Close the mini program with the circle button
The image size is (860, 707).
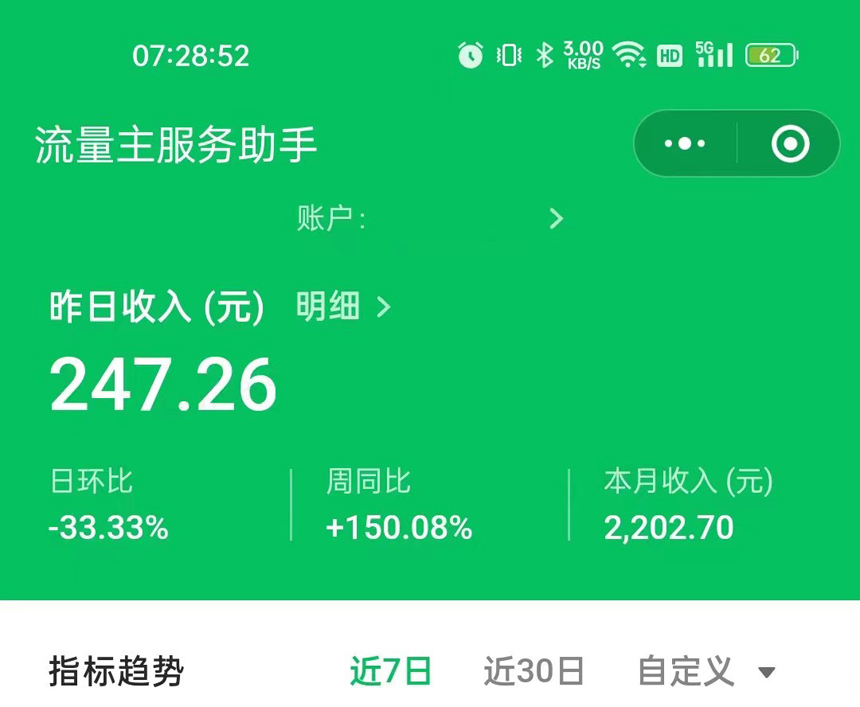(x=790, y=144)
